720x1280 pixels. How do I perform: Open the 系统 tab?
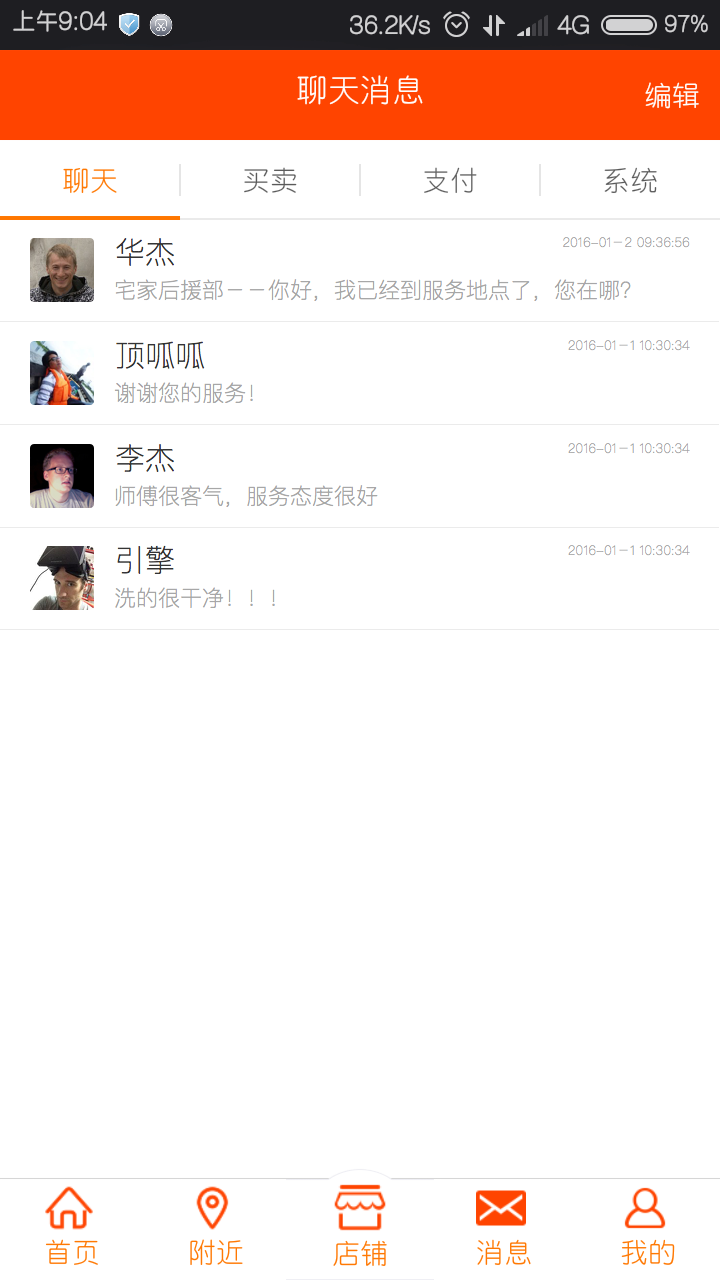pos(630,181)
